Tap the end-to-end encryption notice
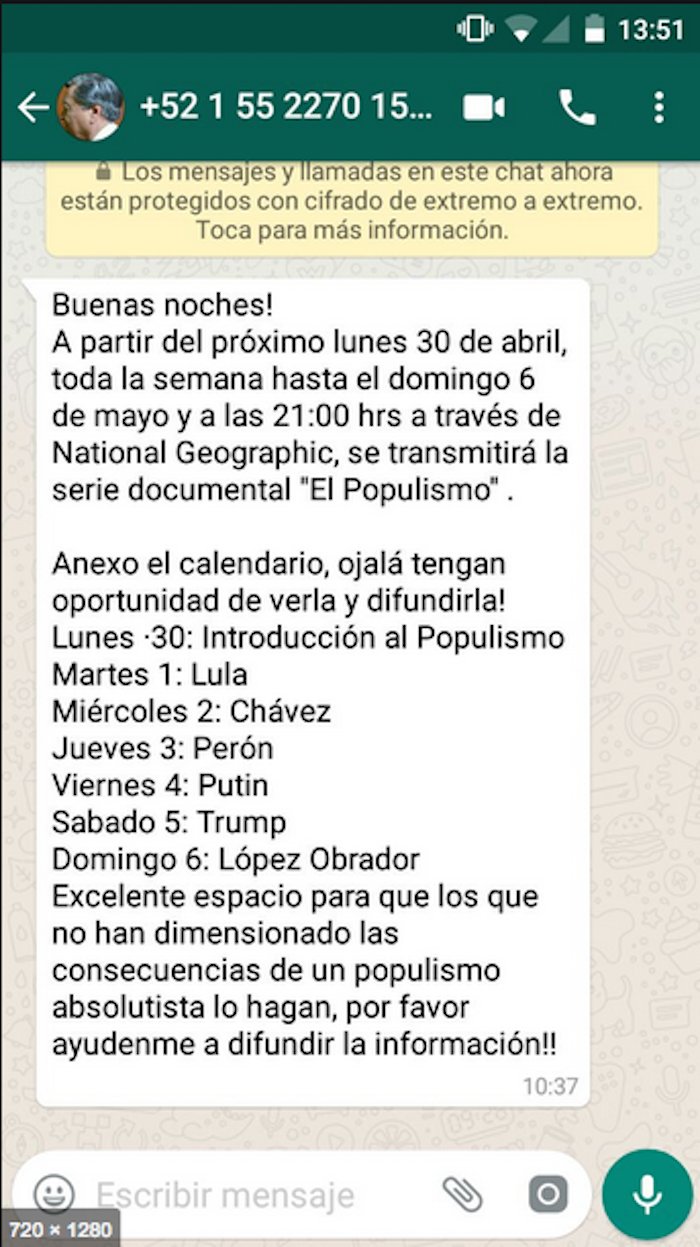The image size is (700, 1247). pos(351,201)
